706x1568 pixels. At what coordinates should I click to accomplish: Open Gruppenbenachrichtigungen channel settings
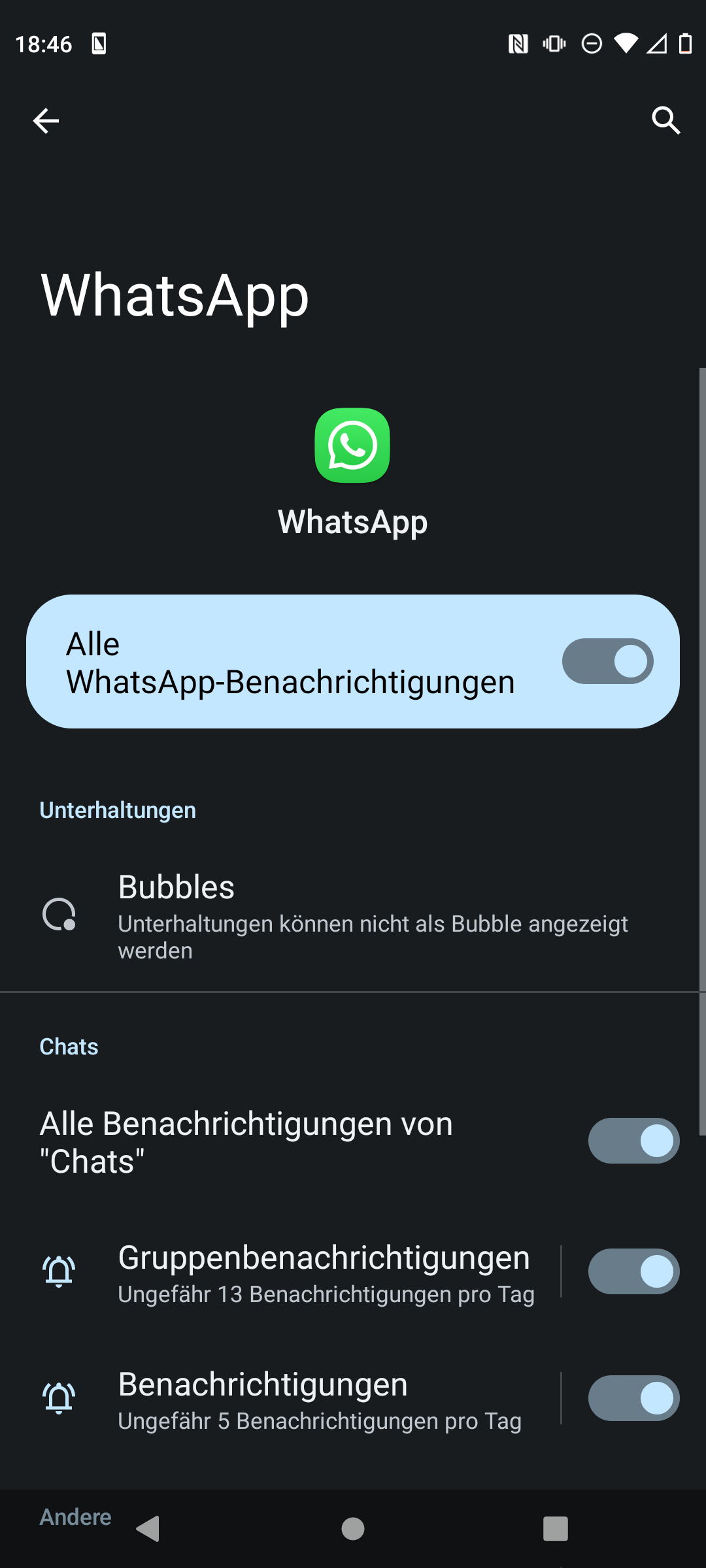coord(324,1273)
